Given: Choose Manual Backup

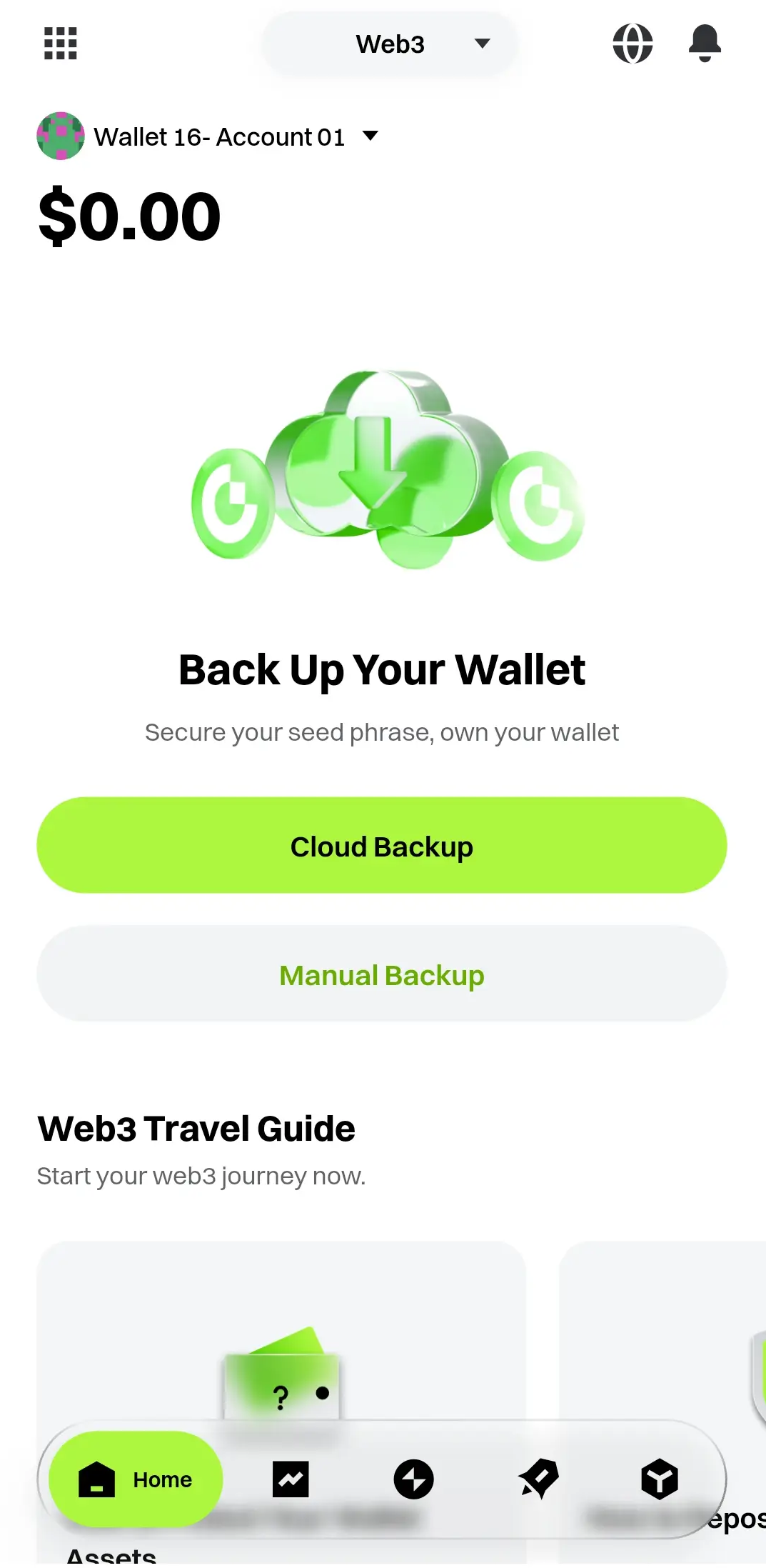Looking at the screenshot, I should [382, 974].
